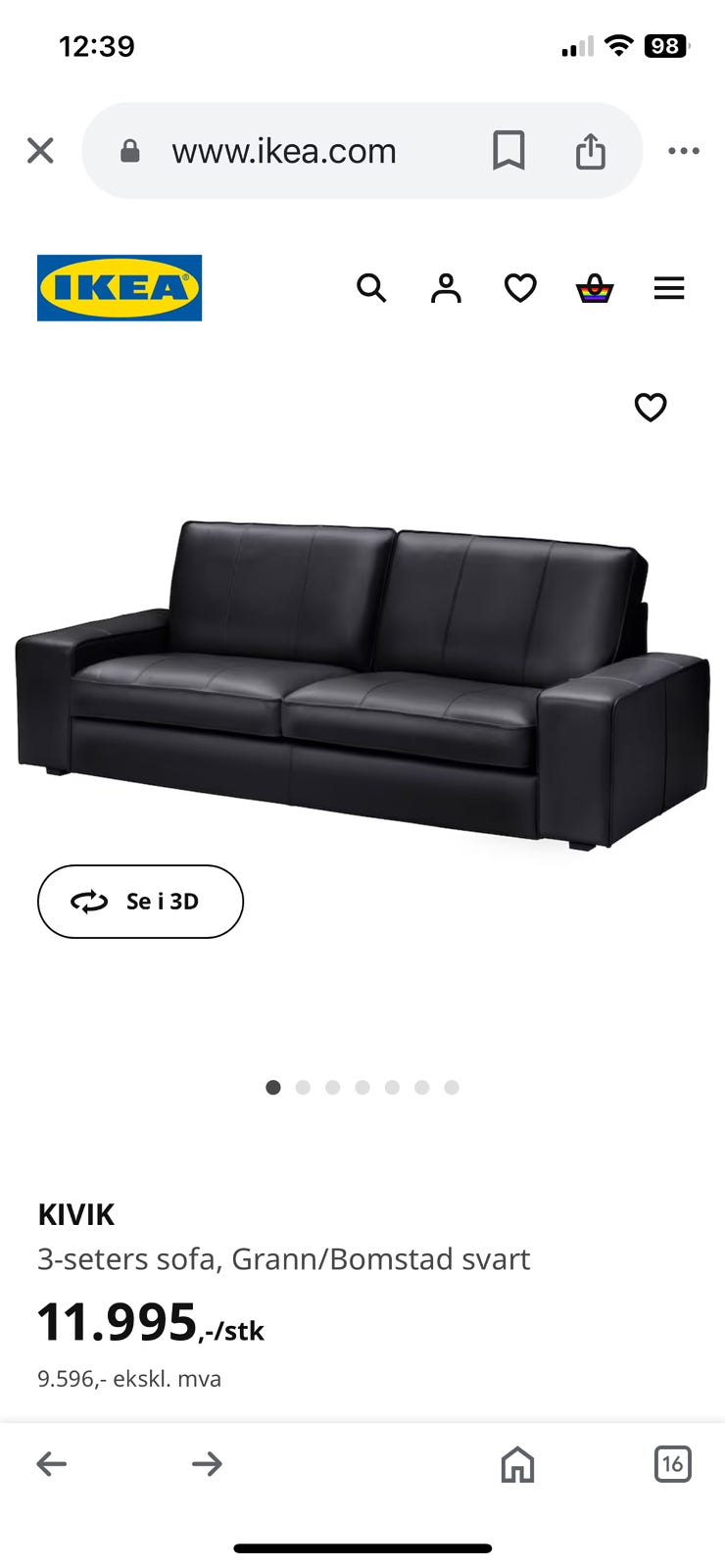Bookmark this page in the browser
Viewport: 725px width, 1568px height.
(508, 151)
